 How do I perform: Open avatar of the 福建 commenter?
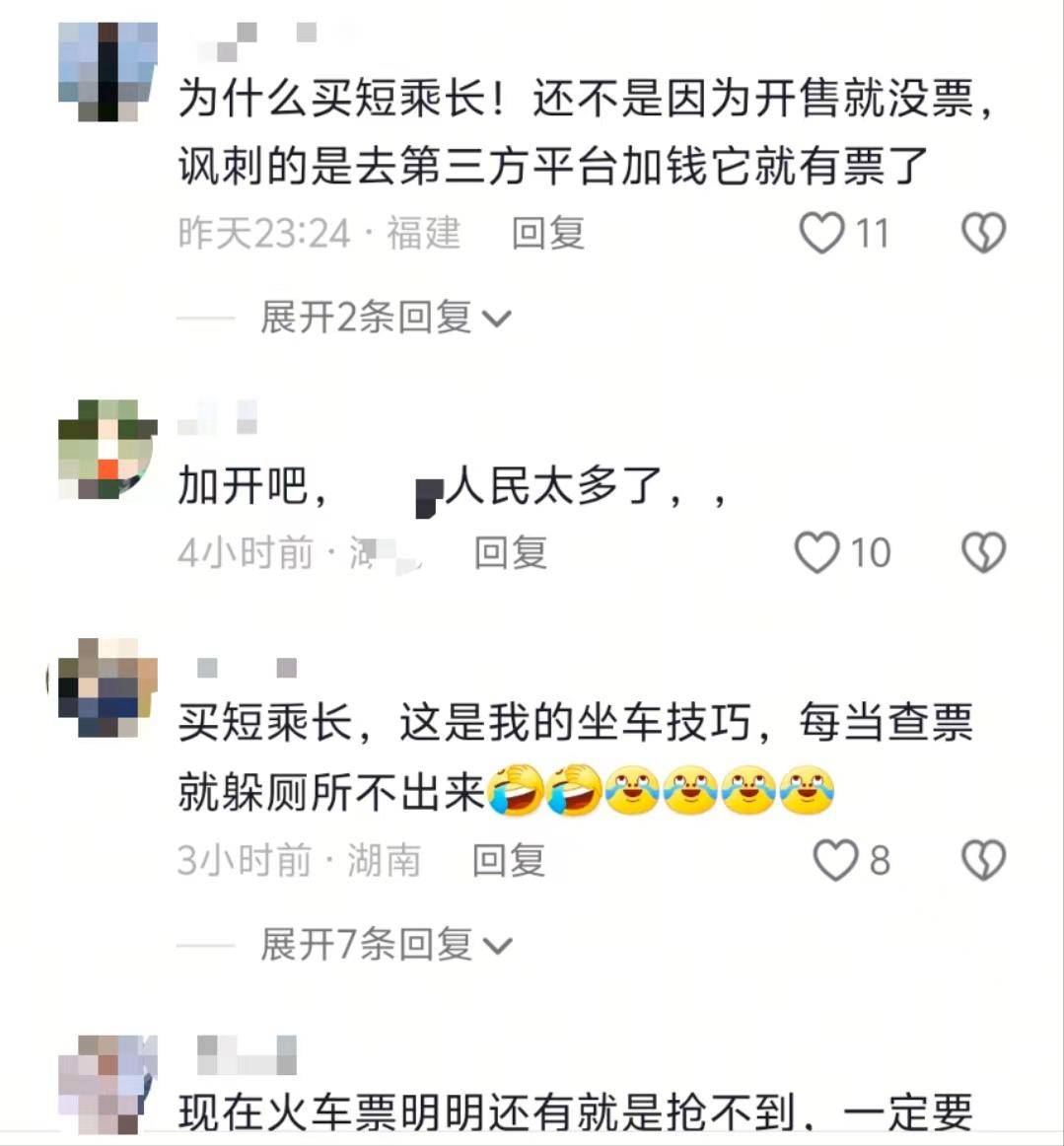pos(107,71)
